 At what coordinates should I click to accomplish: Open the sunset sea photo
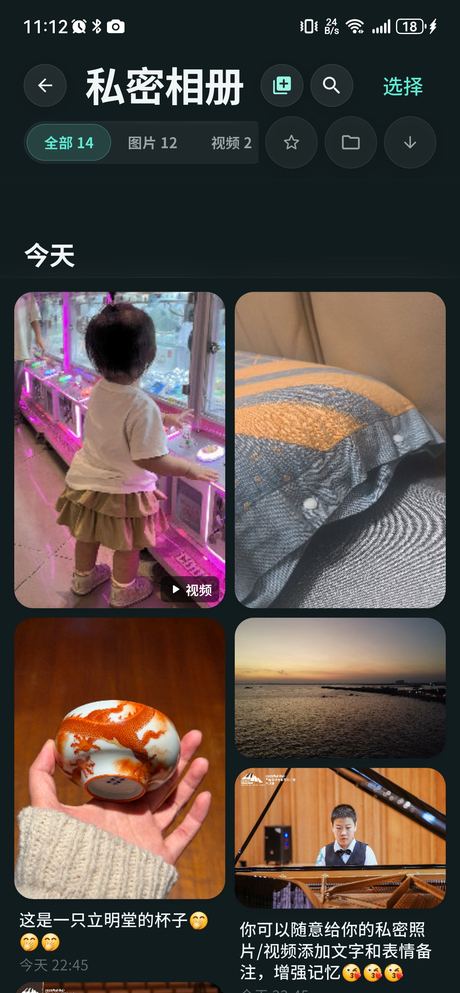pos(340,688)
